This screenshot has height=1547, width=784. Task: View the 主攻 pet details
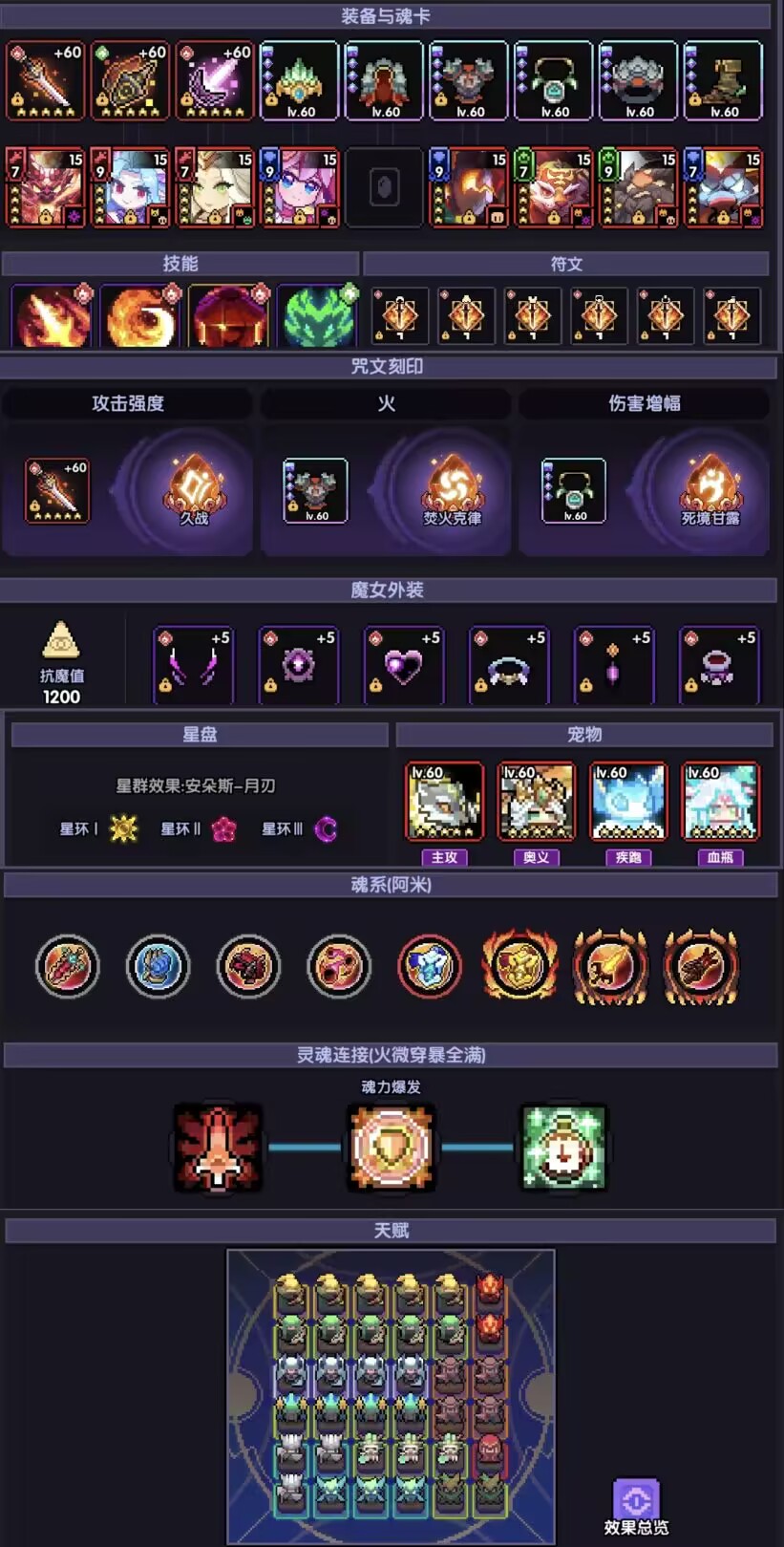point(444,801)
